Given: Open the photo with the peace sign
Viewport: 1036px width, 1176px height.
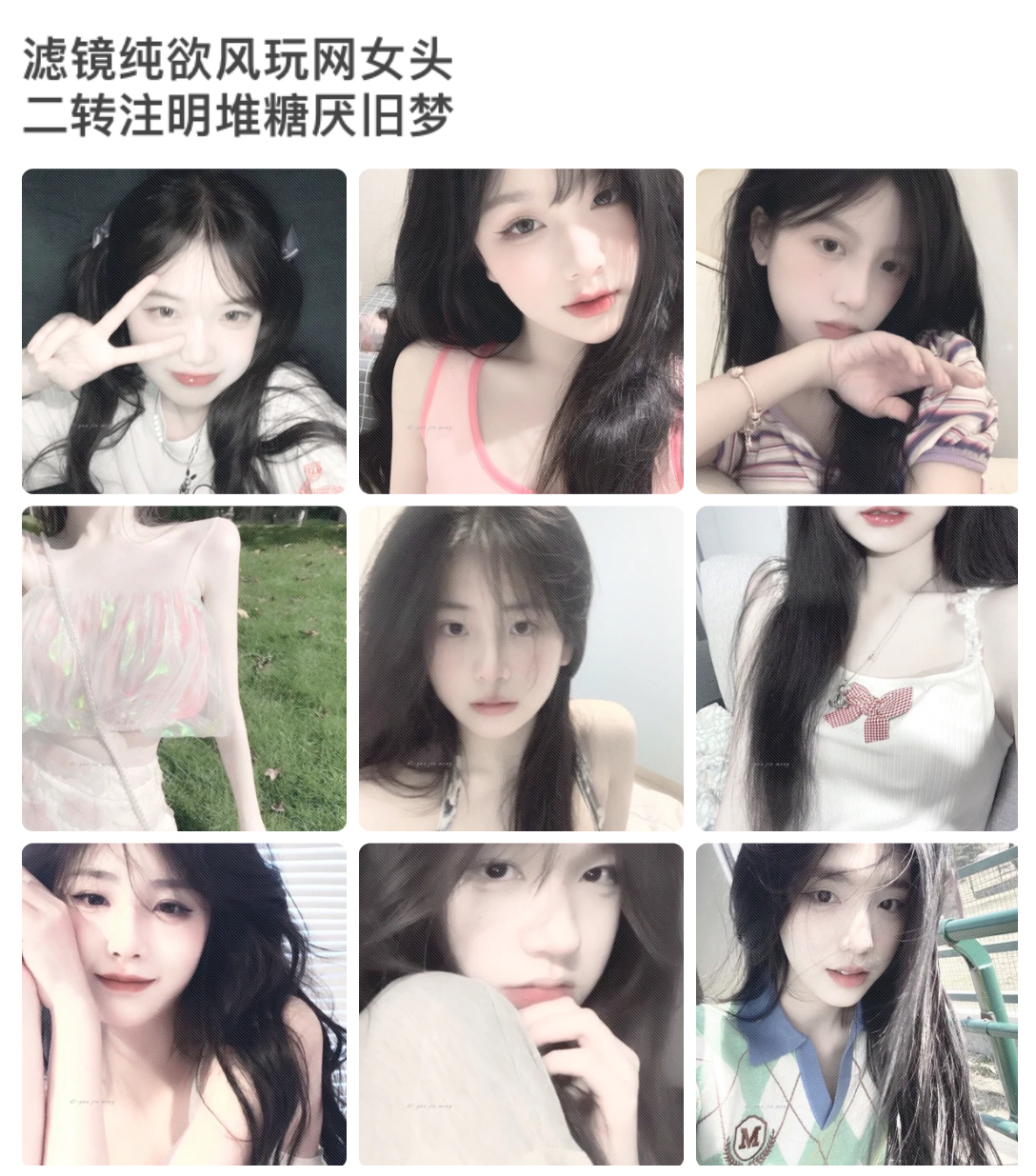Looking at the screenshot, I should pyautogui.click(x=184, y=330).
